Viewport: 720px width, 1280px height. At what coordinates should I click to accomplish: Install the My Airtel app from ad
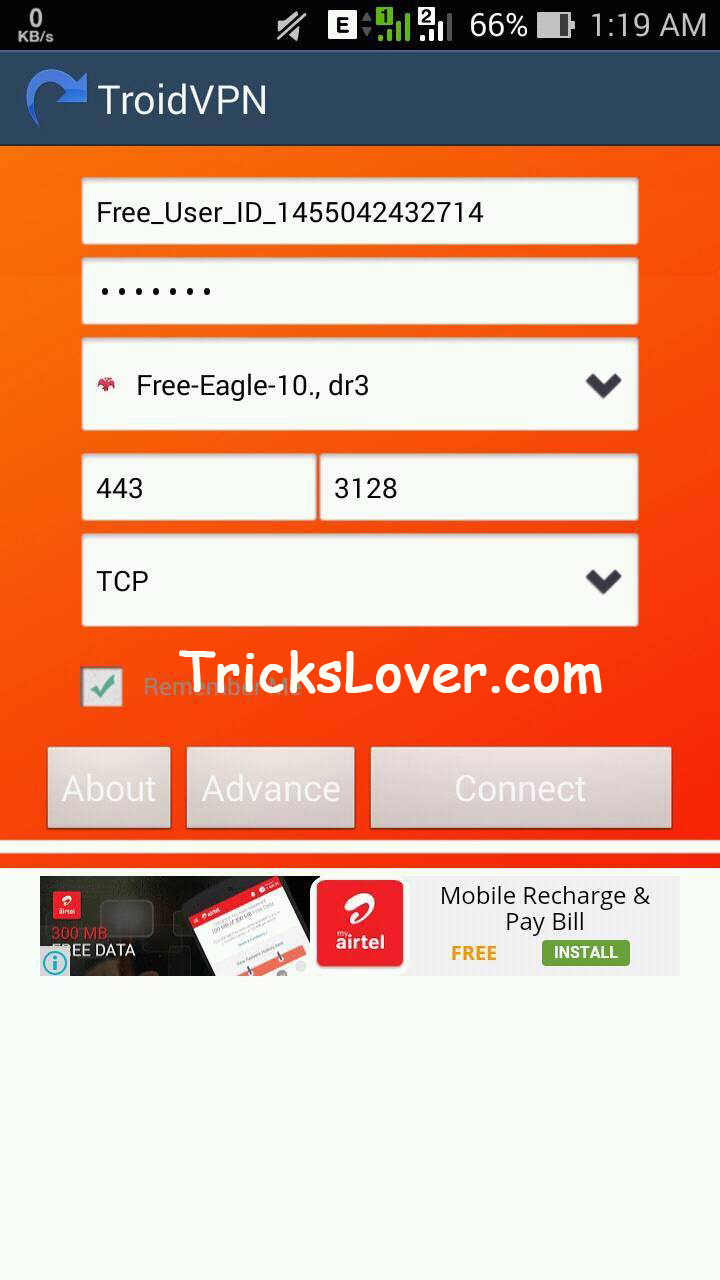(585, 952)
